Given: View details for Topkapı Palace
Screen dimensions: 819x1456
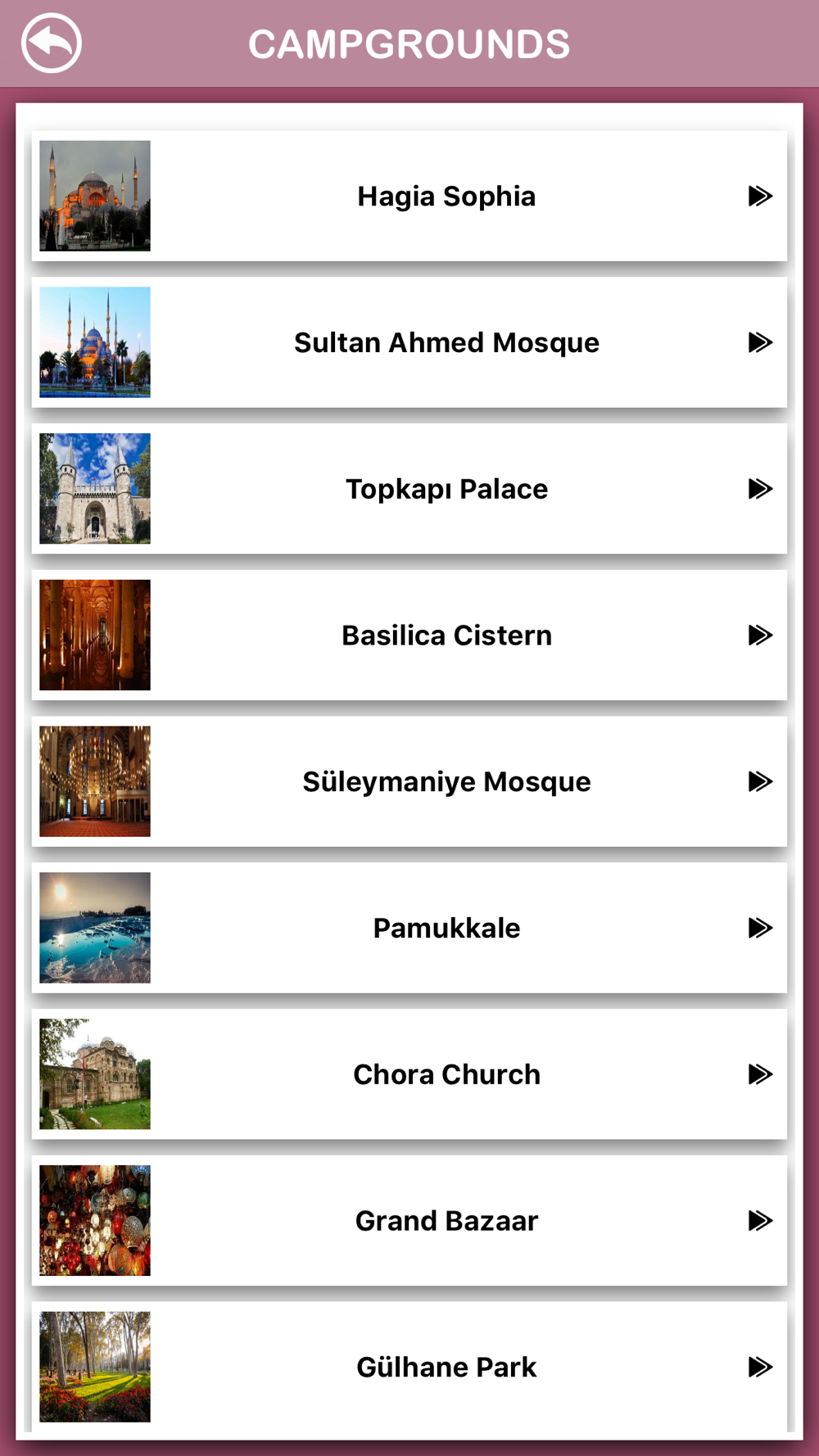Looking at the screenshot, I should [409, 489].
